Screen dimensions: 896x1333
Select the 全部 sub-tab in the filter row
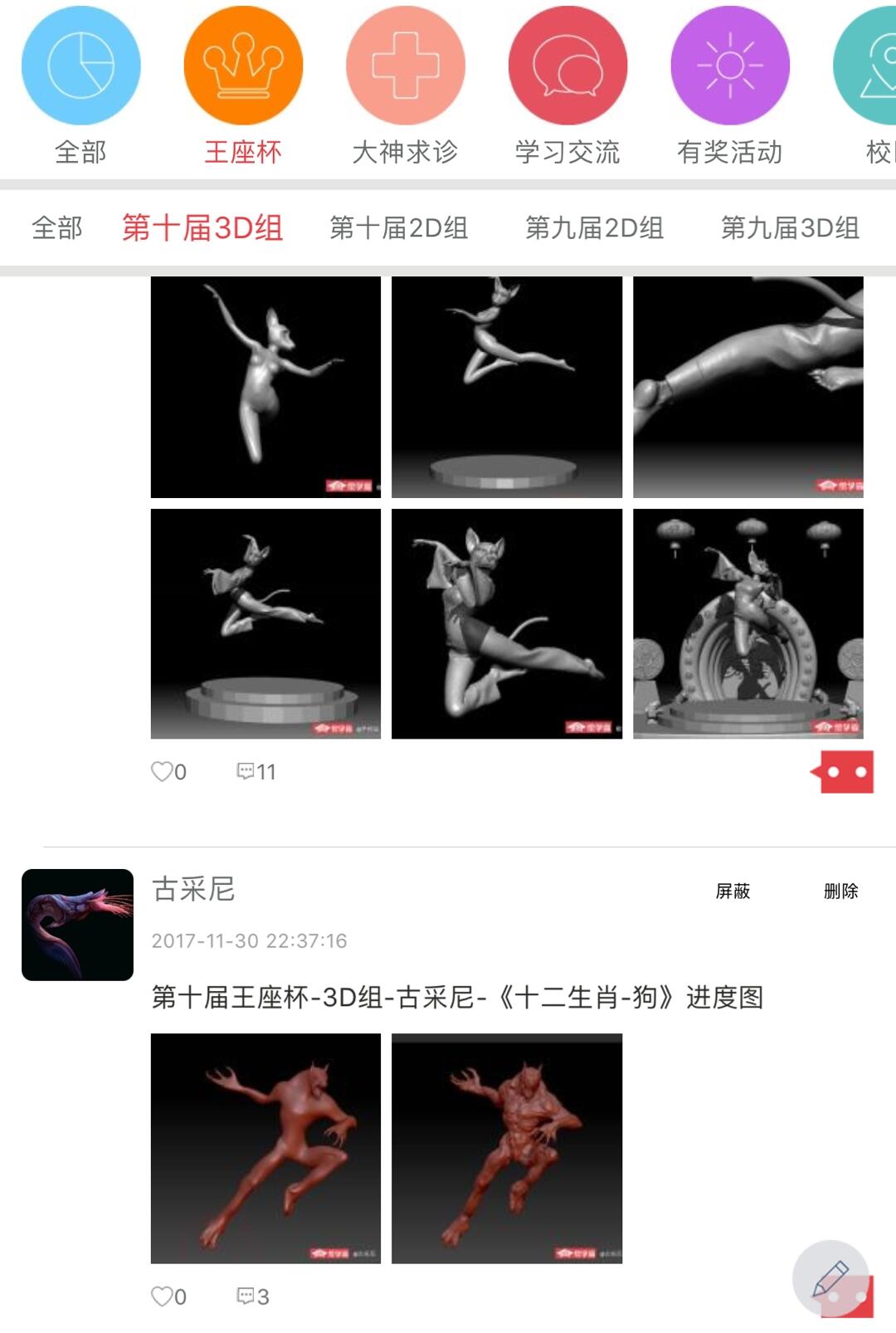(57, 227)
